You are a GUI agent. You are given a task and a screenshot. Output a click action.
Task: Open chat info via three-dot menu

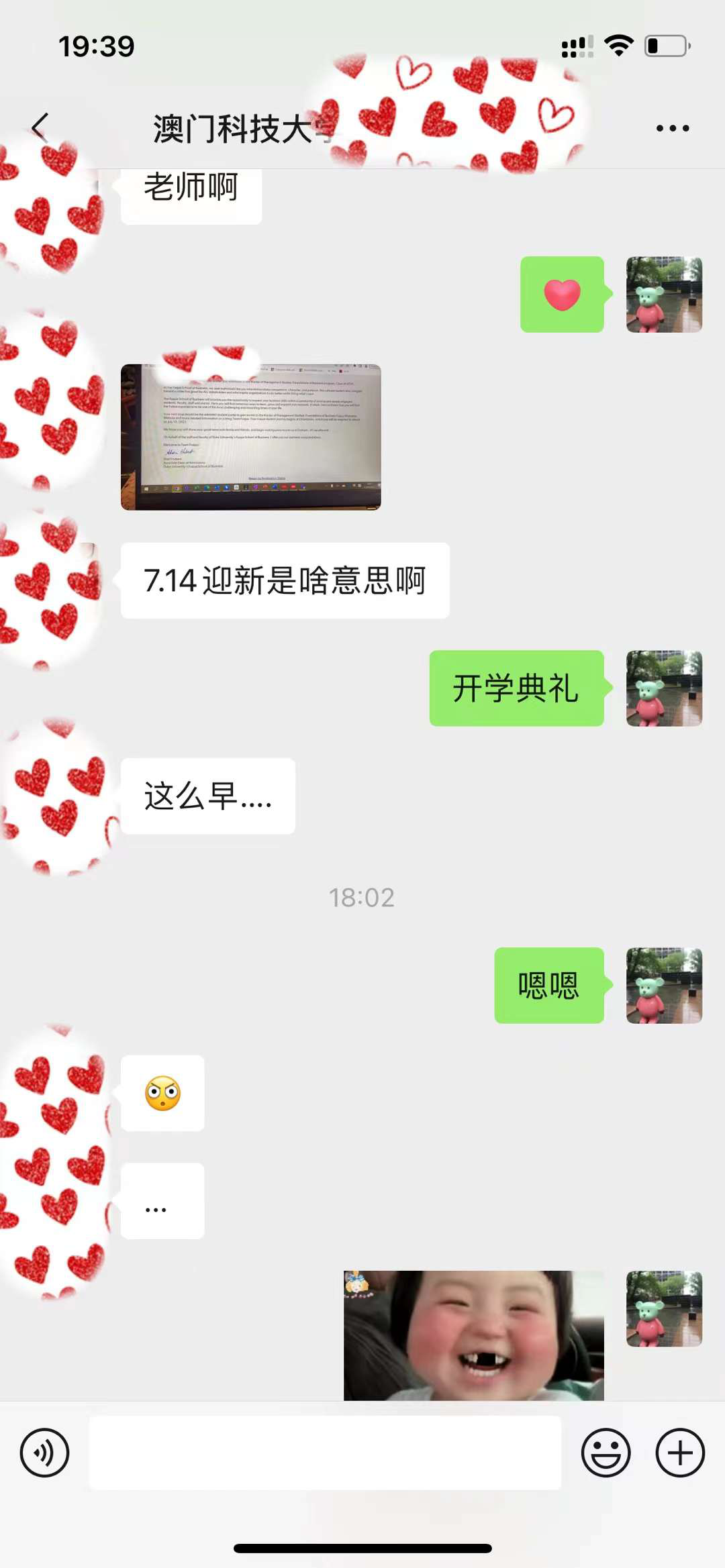tap(673, 128)
